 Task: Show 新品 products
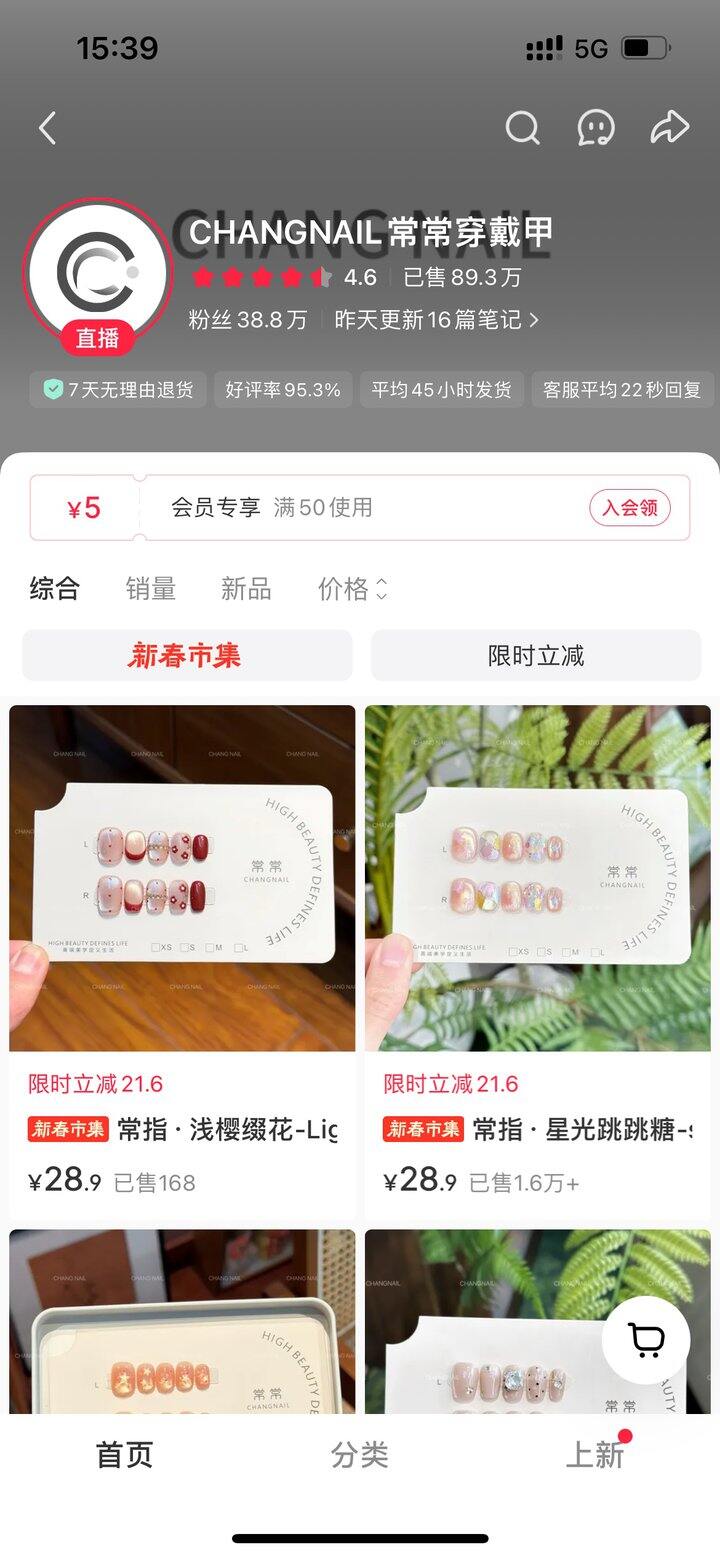coord(246,589)
